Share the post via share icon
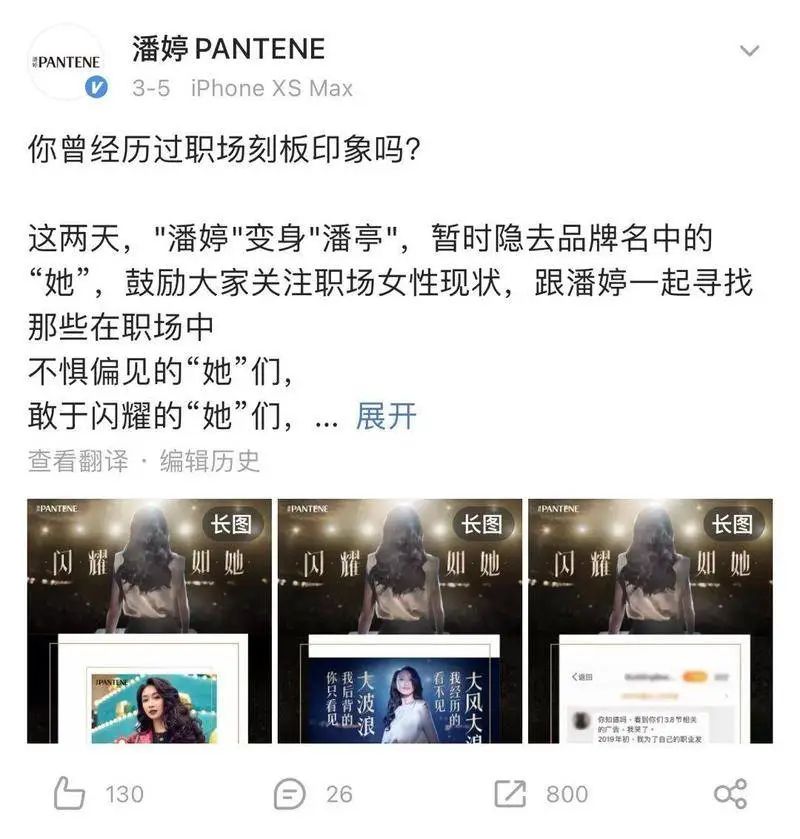 (730, 794)
